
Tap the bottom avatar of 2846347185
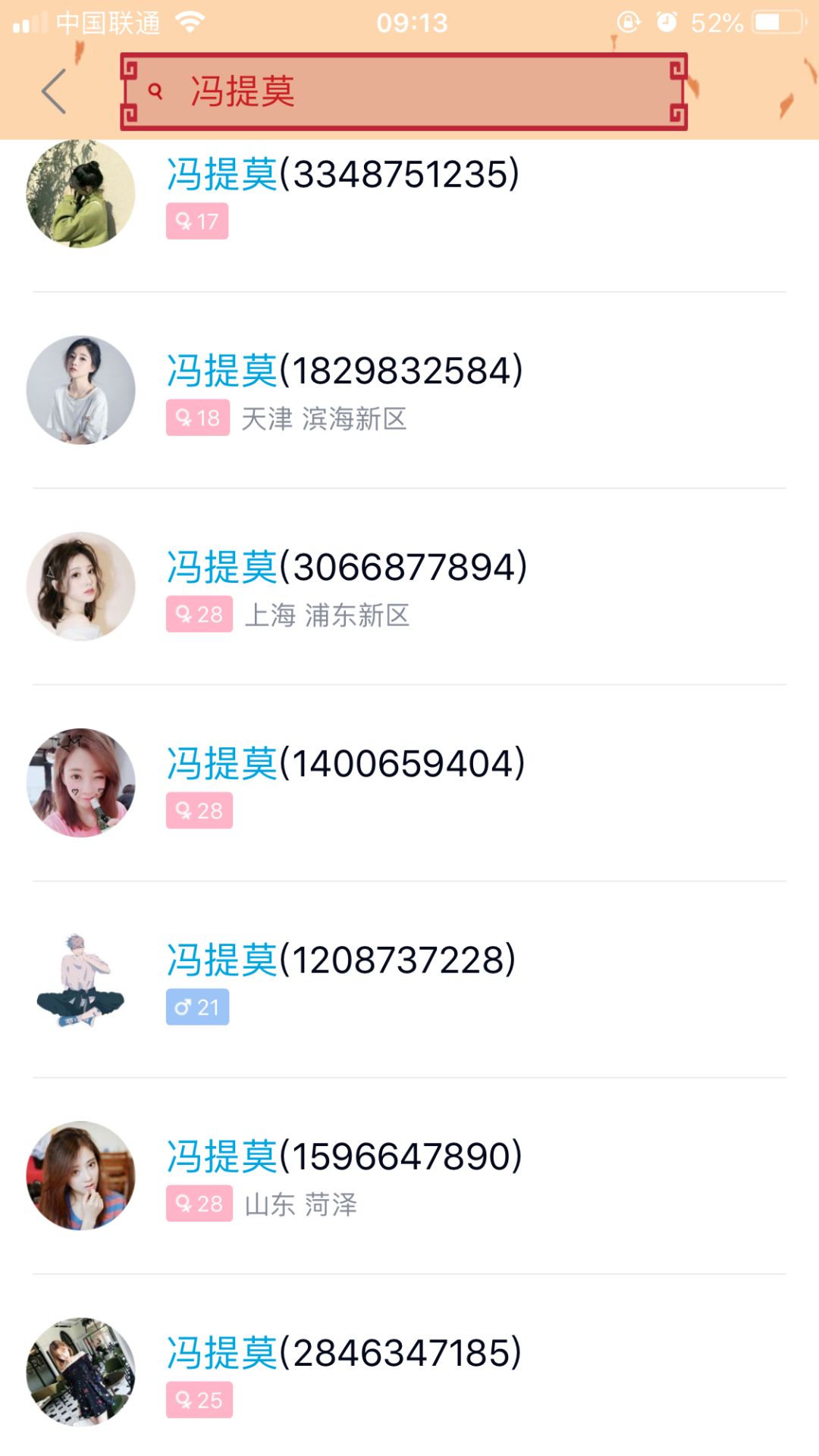click(x=80, y=1370)
